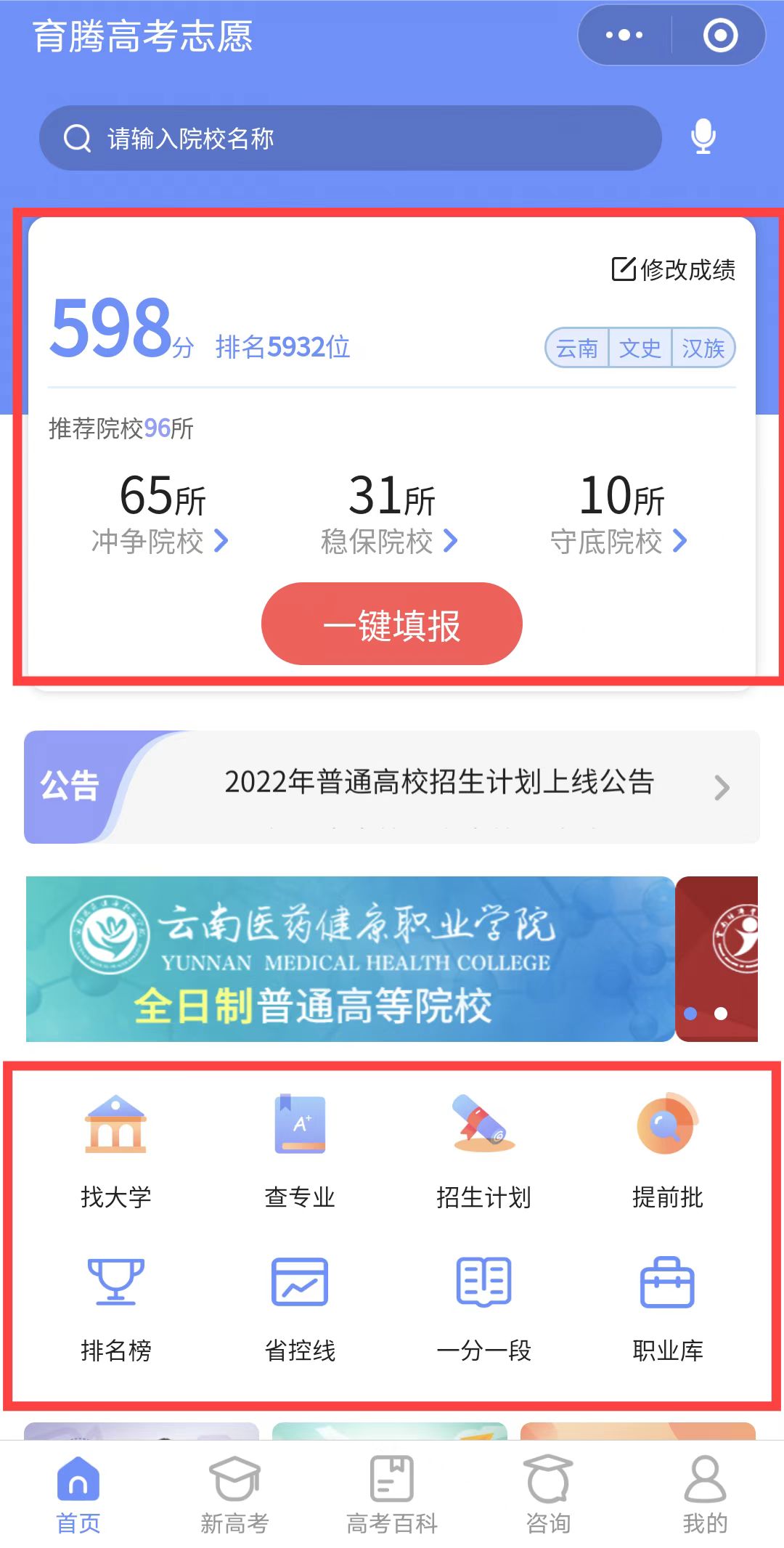The image size is (784, 1548).
Task: Open 一分一段
Action: pyautogui.click(x=483, y=1308)
